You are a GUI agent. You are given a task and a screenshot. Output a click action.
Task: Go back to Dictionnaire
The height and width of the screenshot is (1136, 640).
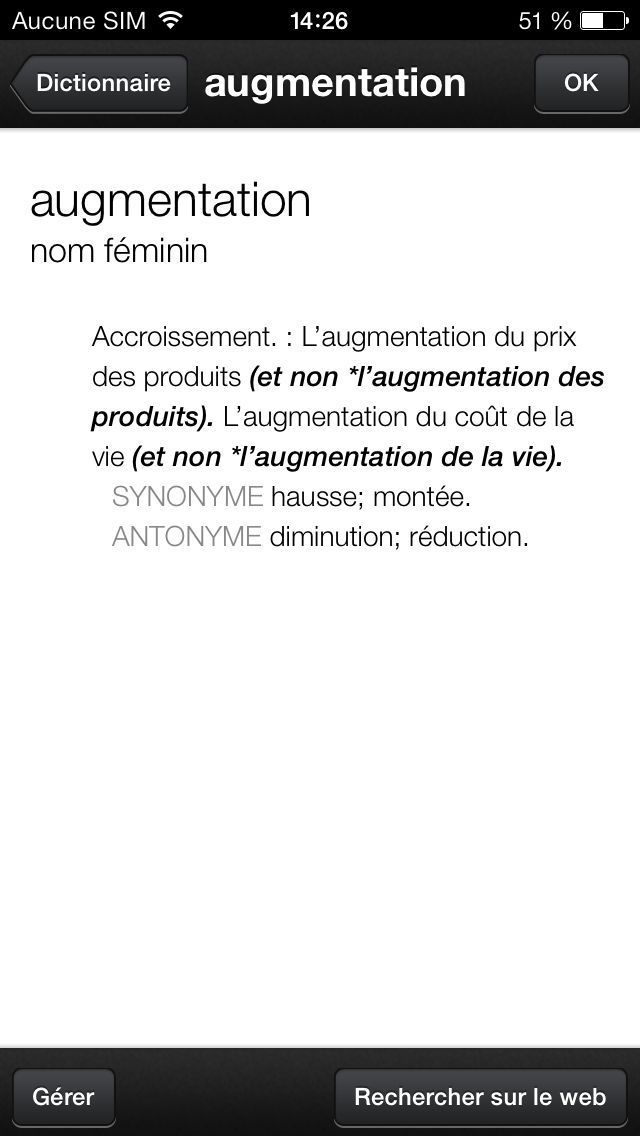100,84
